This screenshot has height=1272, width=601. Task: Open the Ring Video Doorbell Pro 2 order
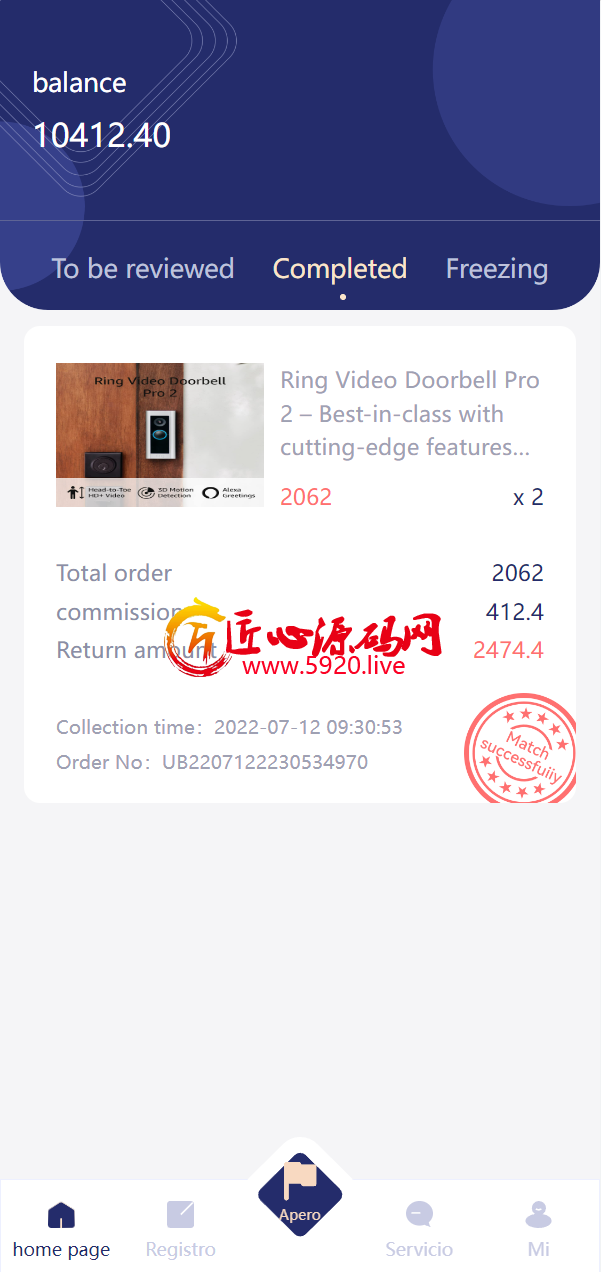pos(300,564)
